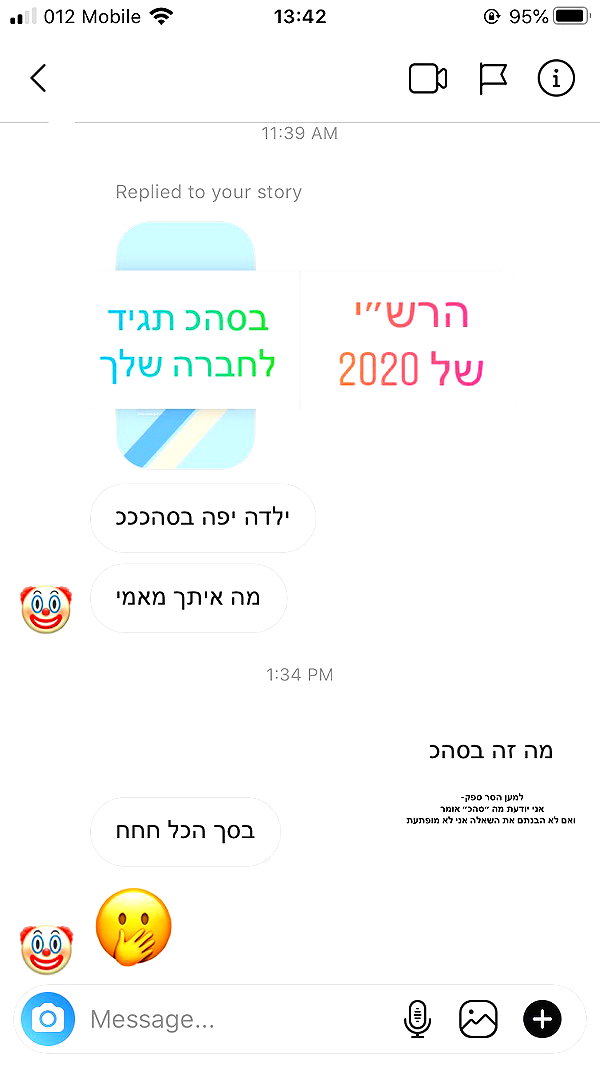Choose a photo from gallery
Viewport: 600px width, 1067px height.
tap(478, 1019)
